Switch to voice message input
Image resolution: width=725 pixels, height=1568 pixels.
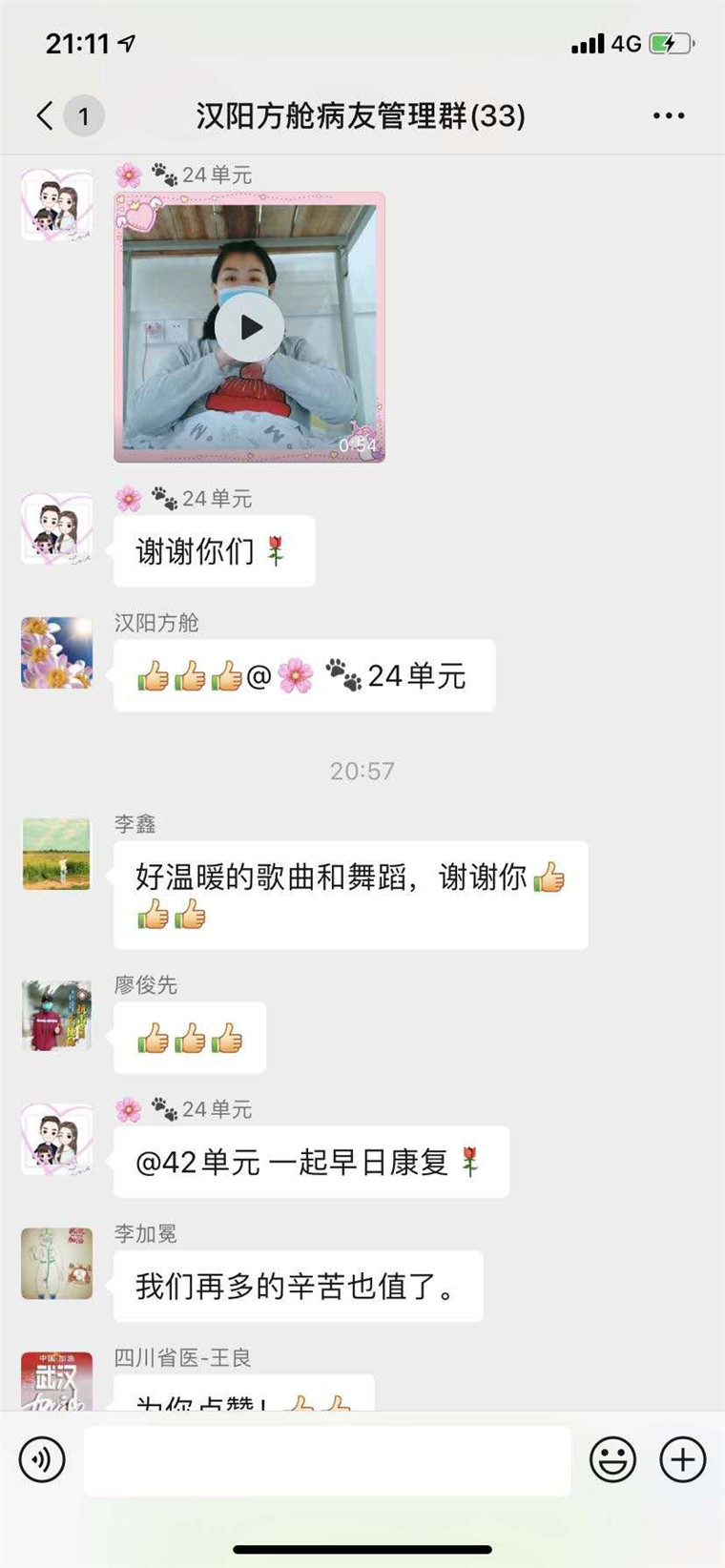[x=42, y=1459]
